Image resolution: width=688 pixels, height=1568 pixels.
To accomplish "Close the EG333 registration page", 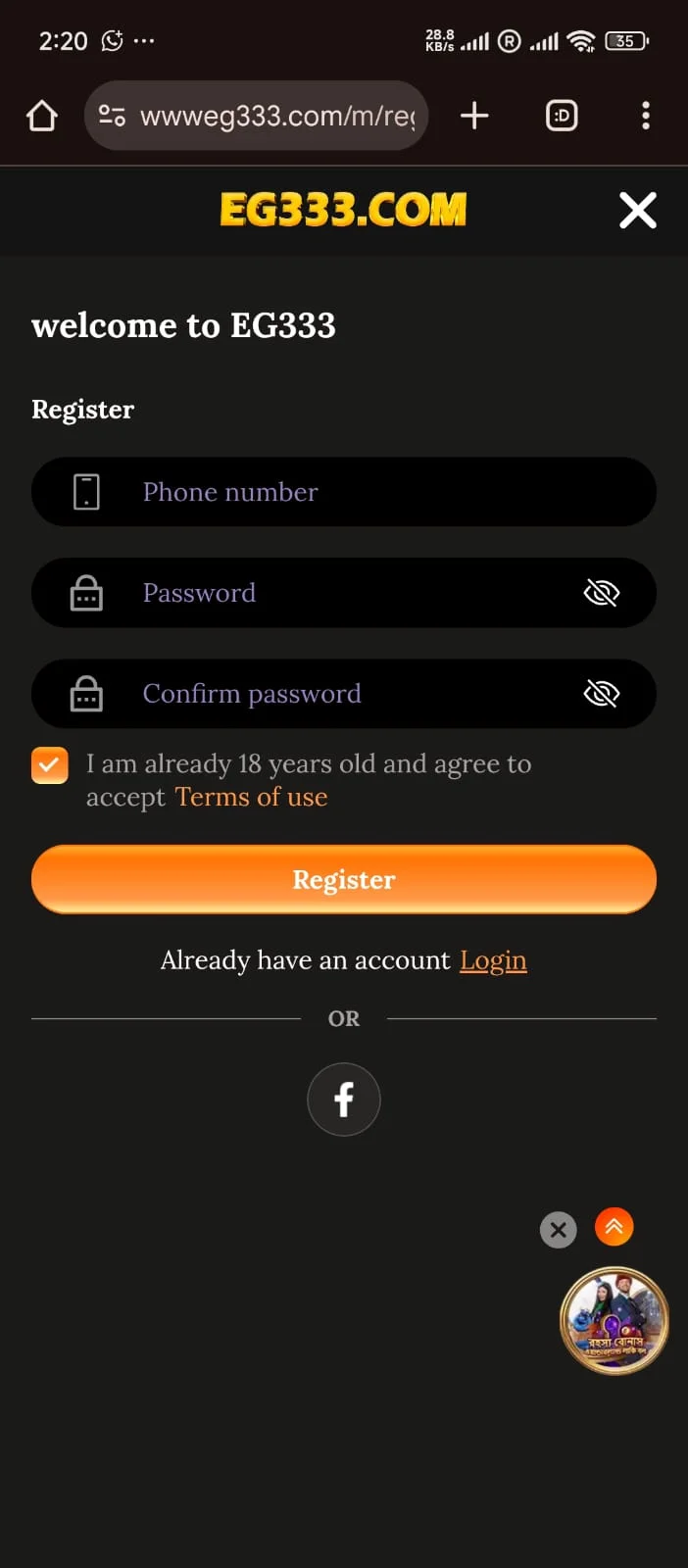I will click(x=637, y=210).
